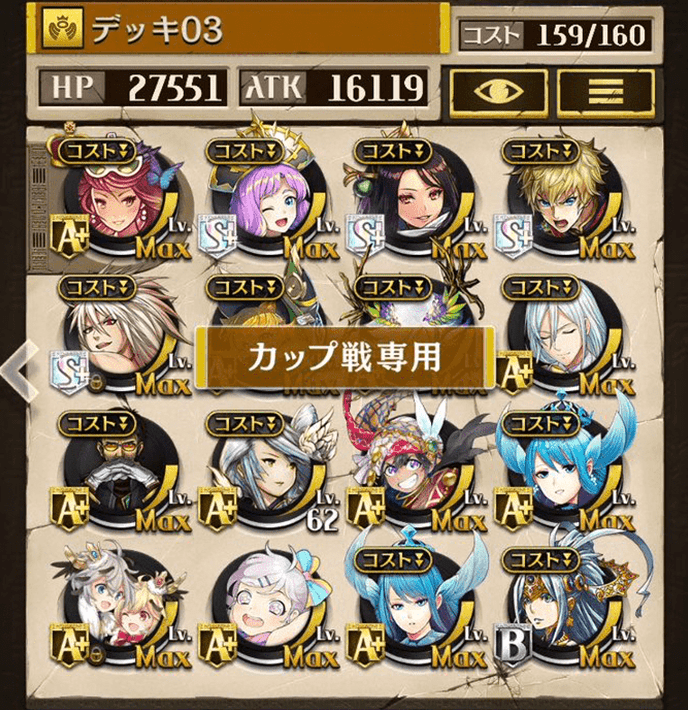Select the B-rank armored character card
688x710 pixels.
(x=560, y=612)
